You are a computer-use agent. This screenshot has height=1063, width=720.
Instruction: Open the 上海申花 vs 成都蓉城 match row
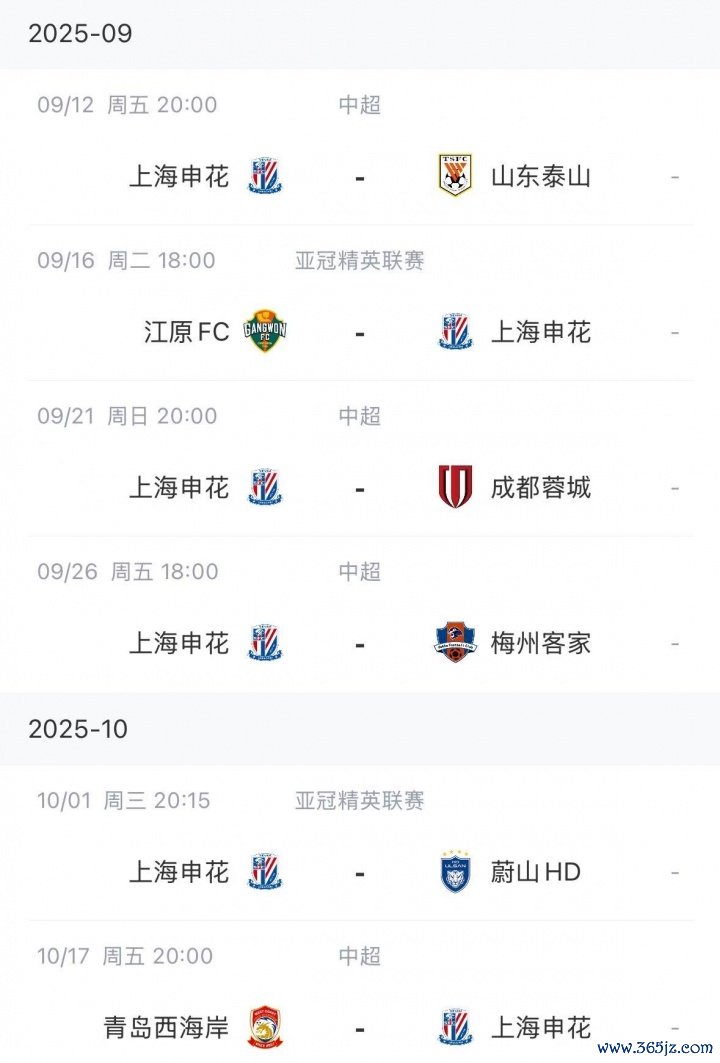360,488
